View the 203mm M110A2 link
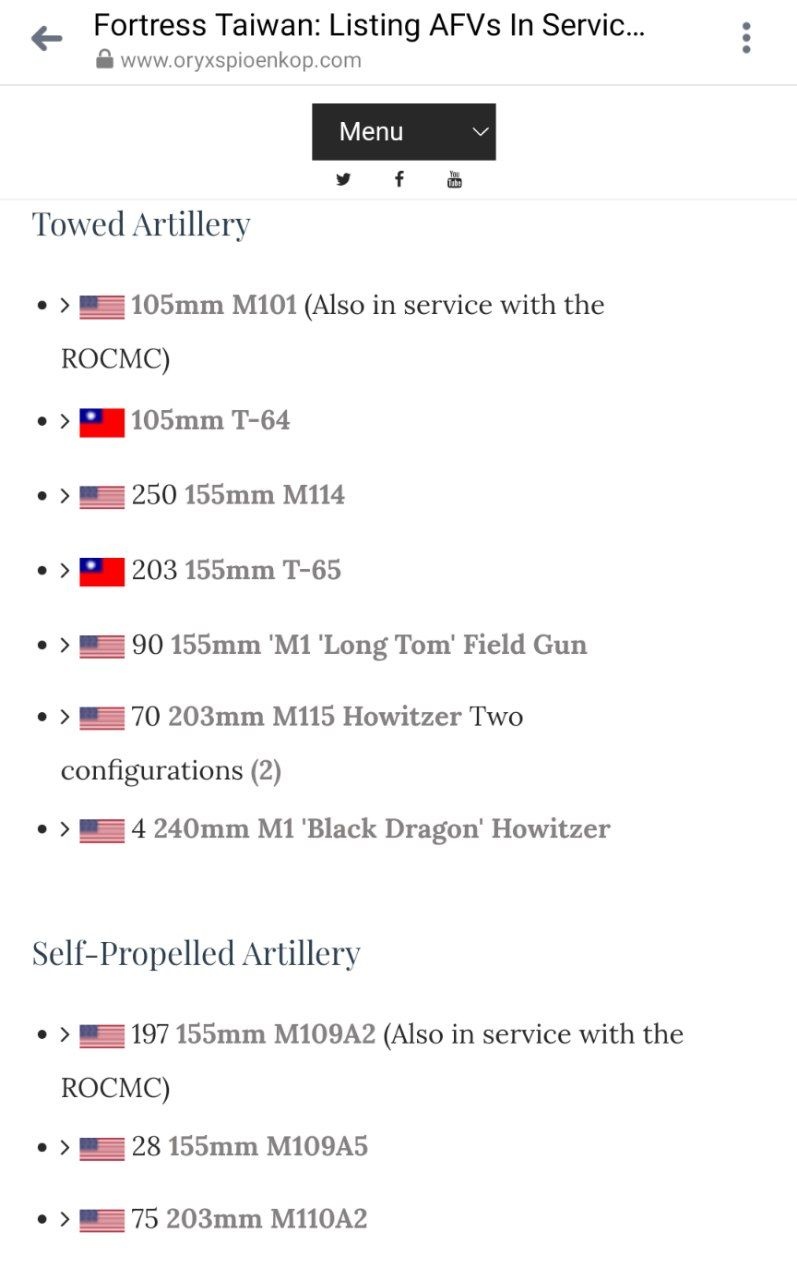The height and width of the screenshot is (1280, 797). (x=266, y=1219)
